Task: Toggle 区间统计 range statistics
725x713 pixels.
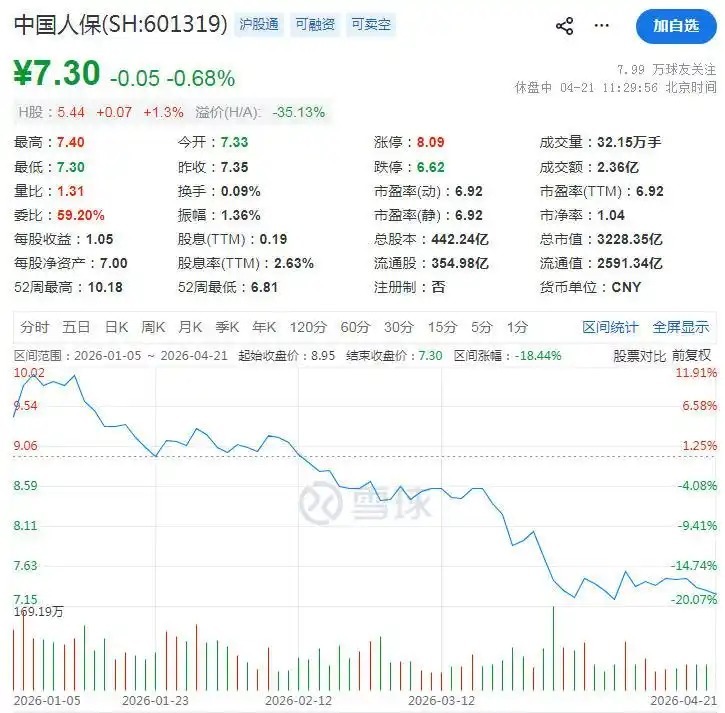Action: pyautogui.click(x=610, y=326)
